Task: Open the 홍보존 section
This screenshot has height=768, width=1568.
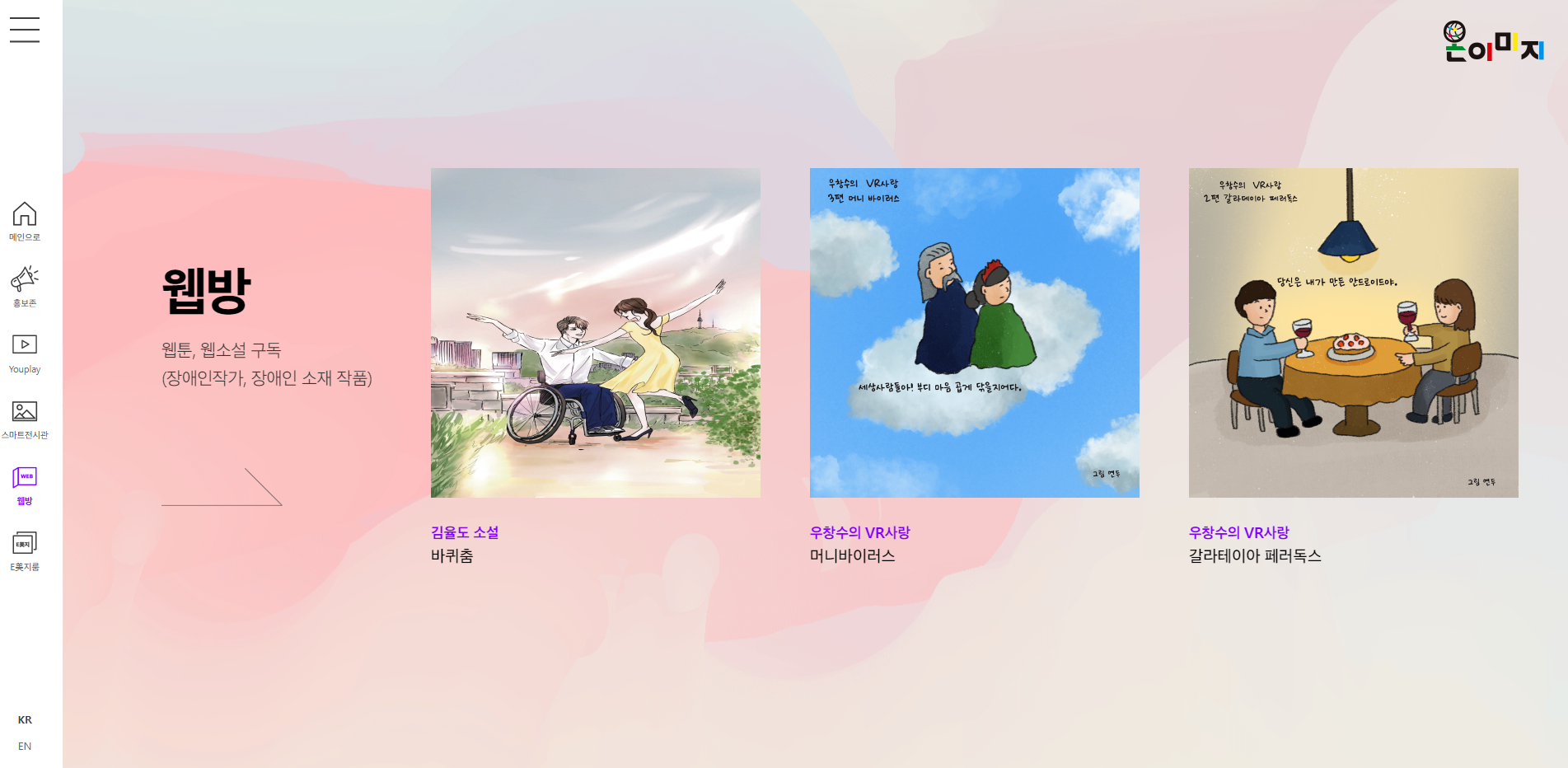Action: click(25, 286)
